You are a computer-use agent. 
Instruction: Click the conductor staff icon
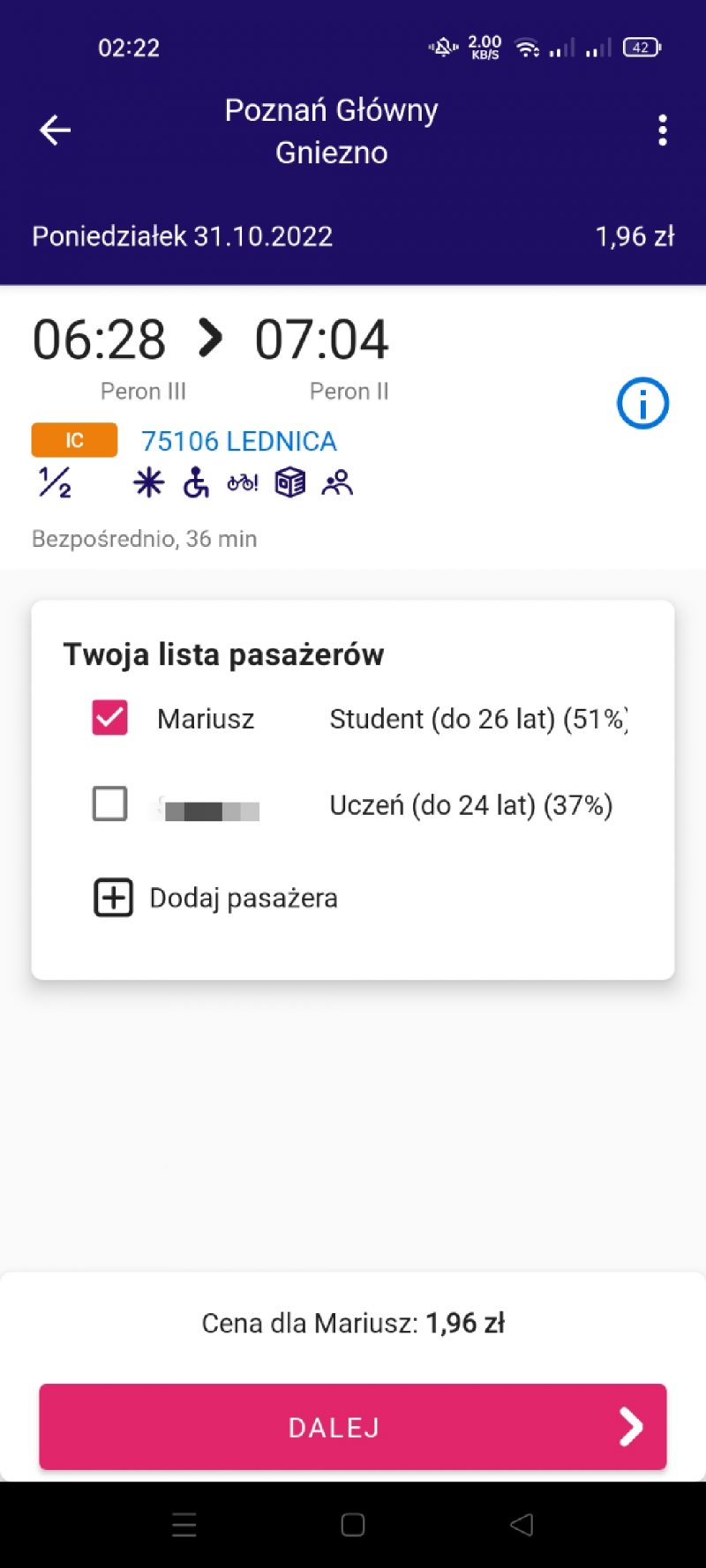click(338, 483)
